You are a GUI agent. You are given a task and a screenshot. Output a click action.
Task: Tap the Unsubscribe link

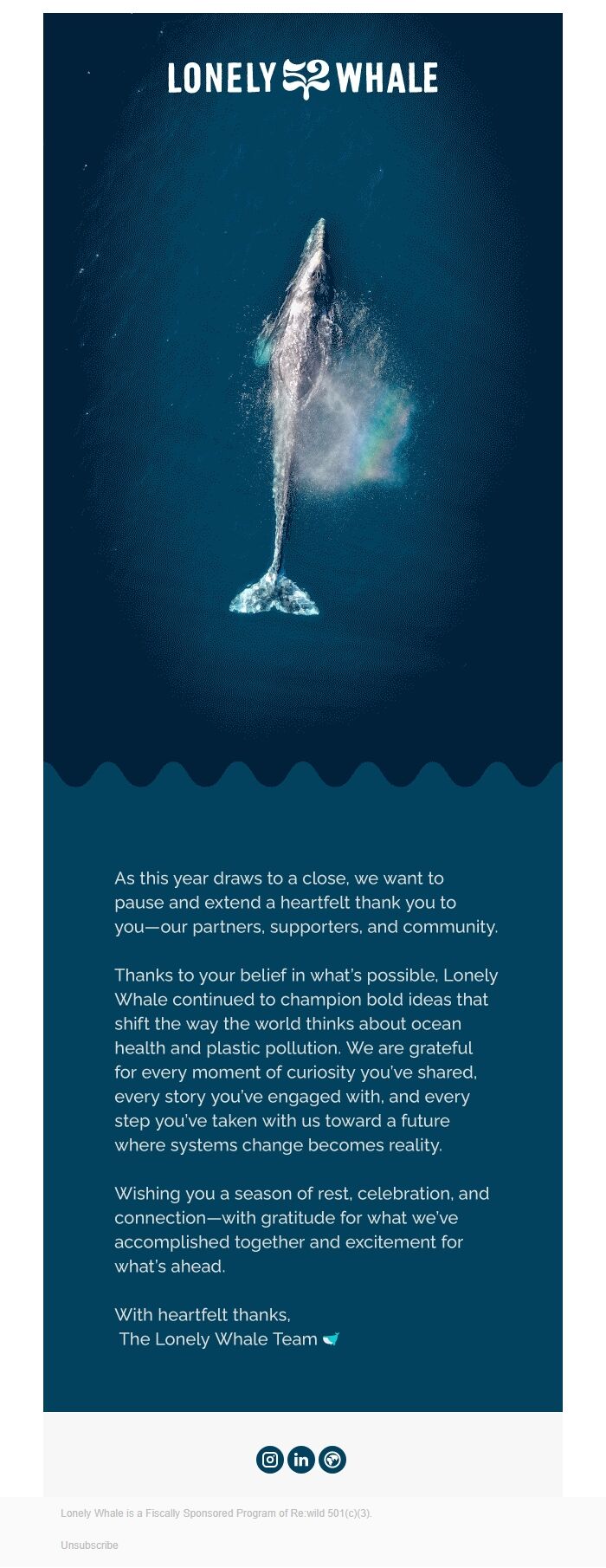click(x=89, y=1545)
